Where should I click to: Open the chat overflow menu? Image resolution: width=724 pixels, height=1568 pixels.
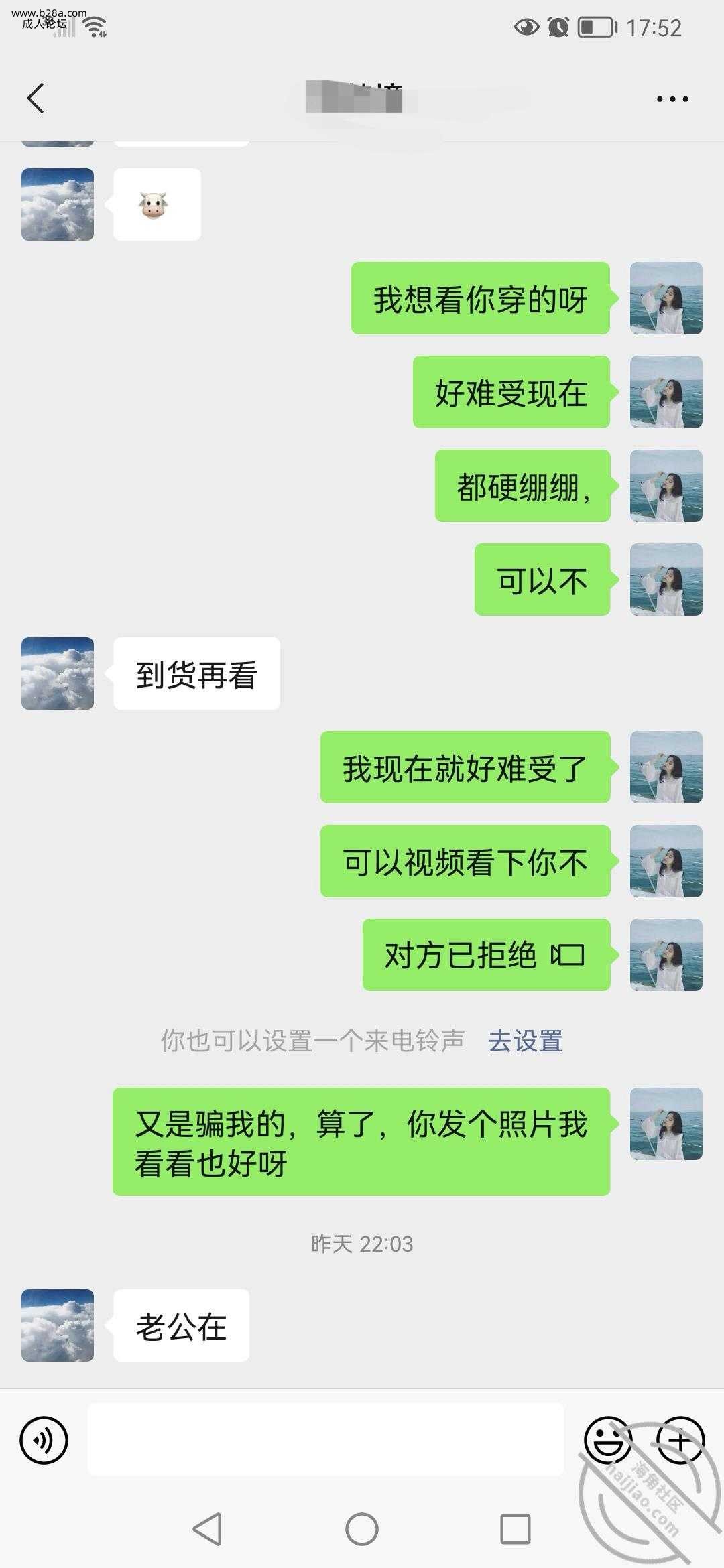click(672, 99)
